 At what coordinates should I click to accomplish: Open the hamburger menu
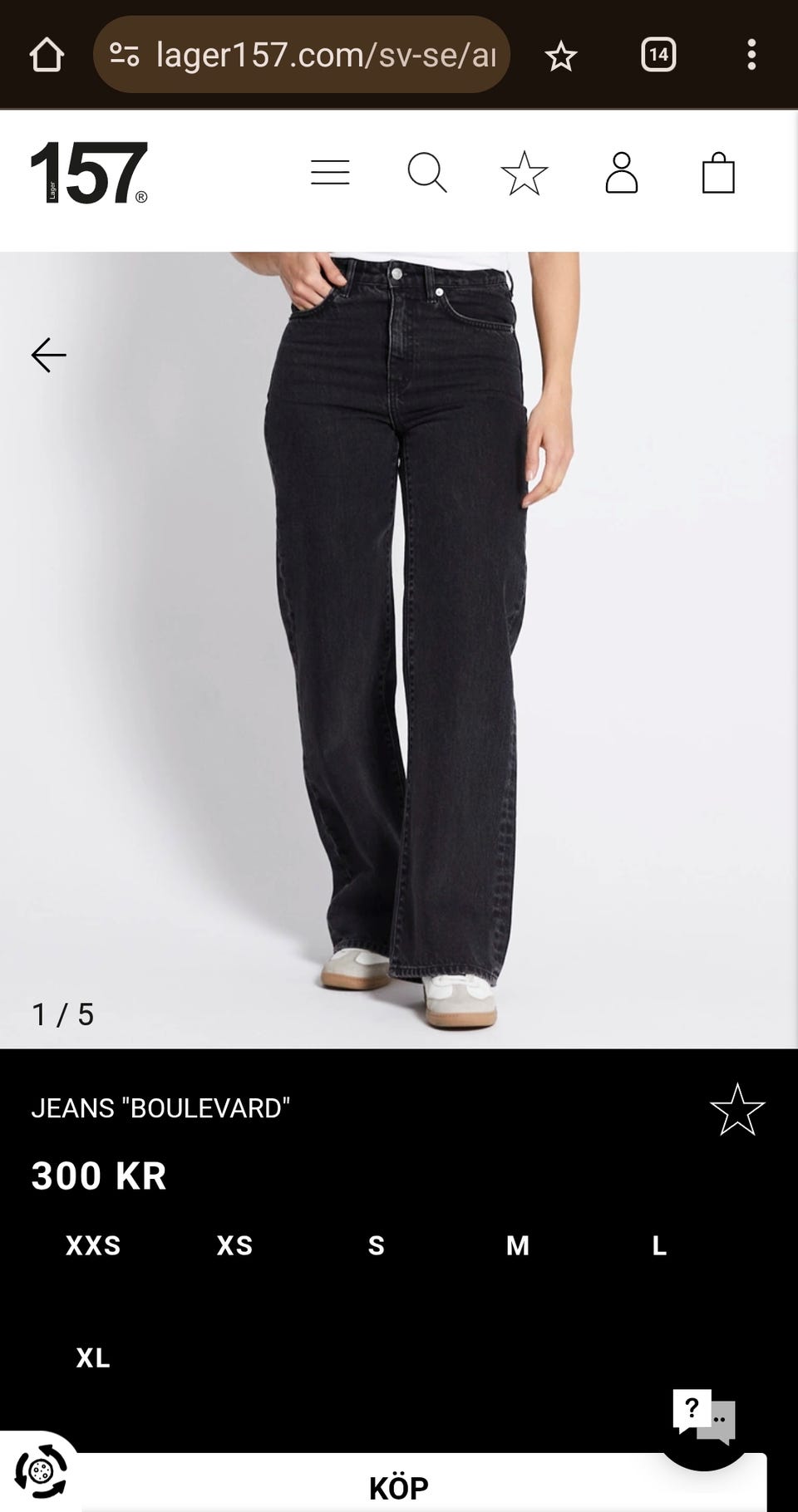coord(330,173)
